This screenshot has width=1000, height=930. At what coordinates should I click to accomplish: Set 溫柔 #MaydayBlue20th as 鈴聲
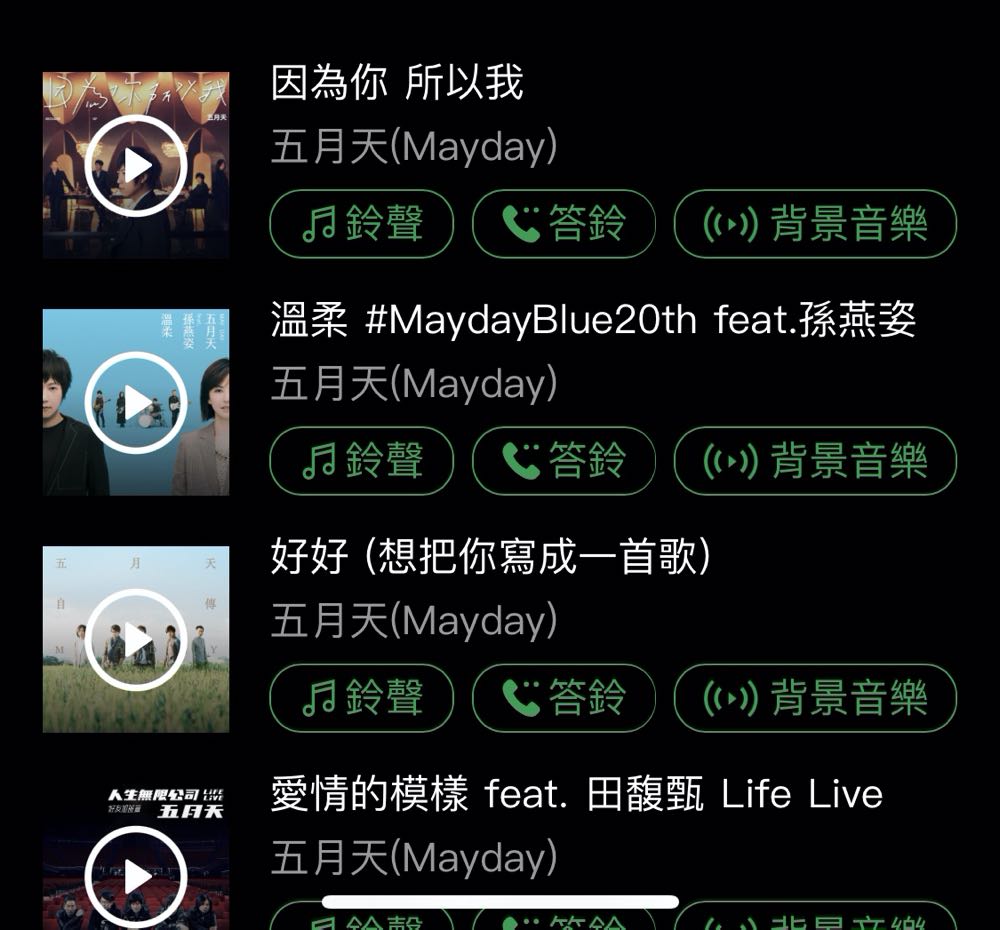tap(362, 461)
